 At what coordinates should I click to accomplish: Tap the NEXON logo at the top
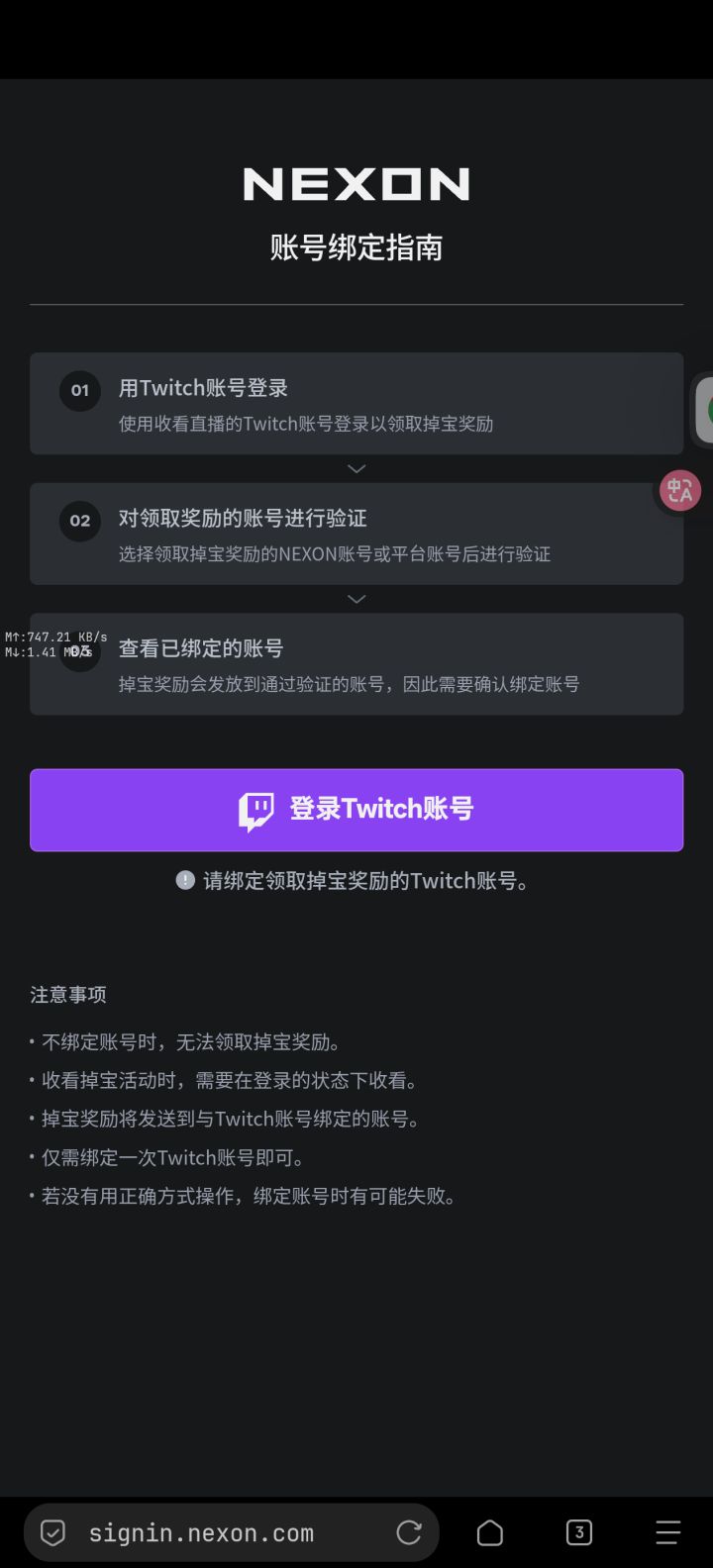(356, 183)
